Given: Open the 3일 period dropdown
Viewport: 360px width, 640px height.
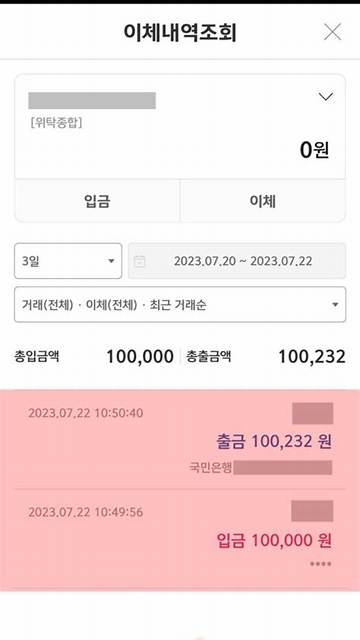Looking at the screenshot, I should click(68, 261).
